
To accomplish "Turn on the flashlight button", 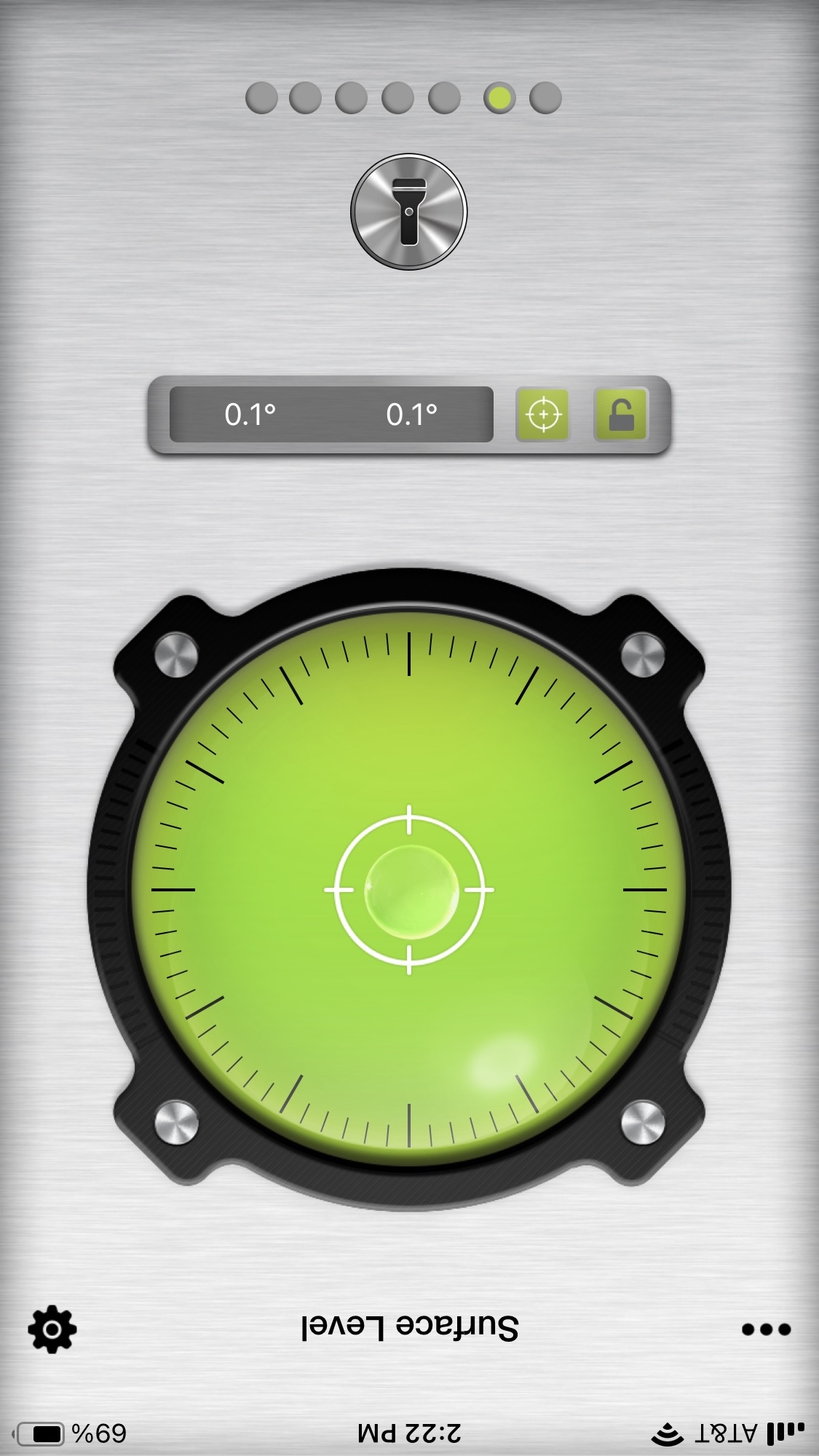I will pyautogui.click(x=408, y=212).
